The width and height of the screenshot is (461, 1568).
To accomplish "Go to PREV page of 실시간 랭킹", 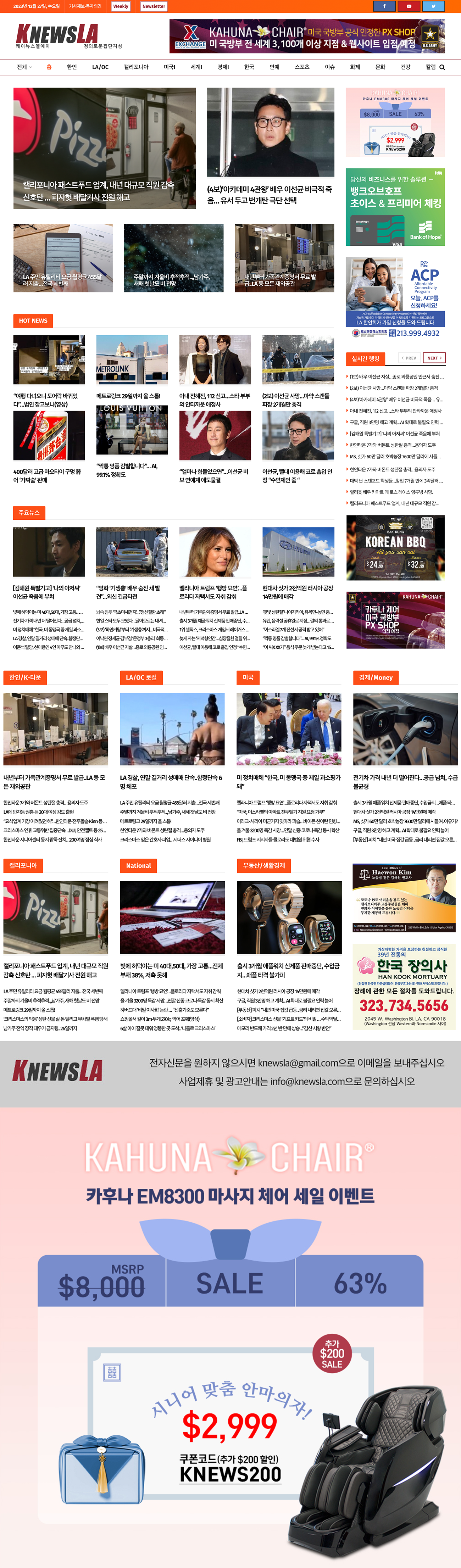I will 409,358.
